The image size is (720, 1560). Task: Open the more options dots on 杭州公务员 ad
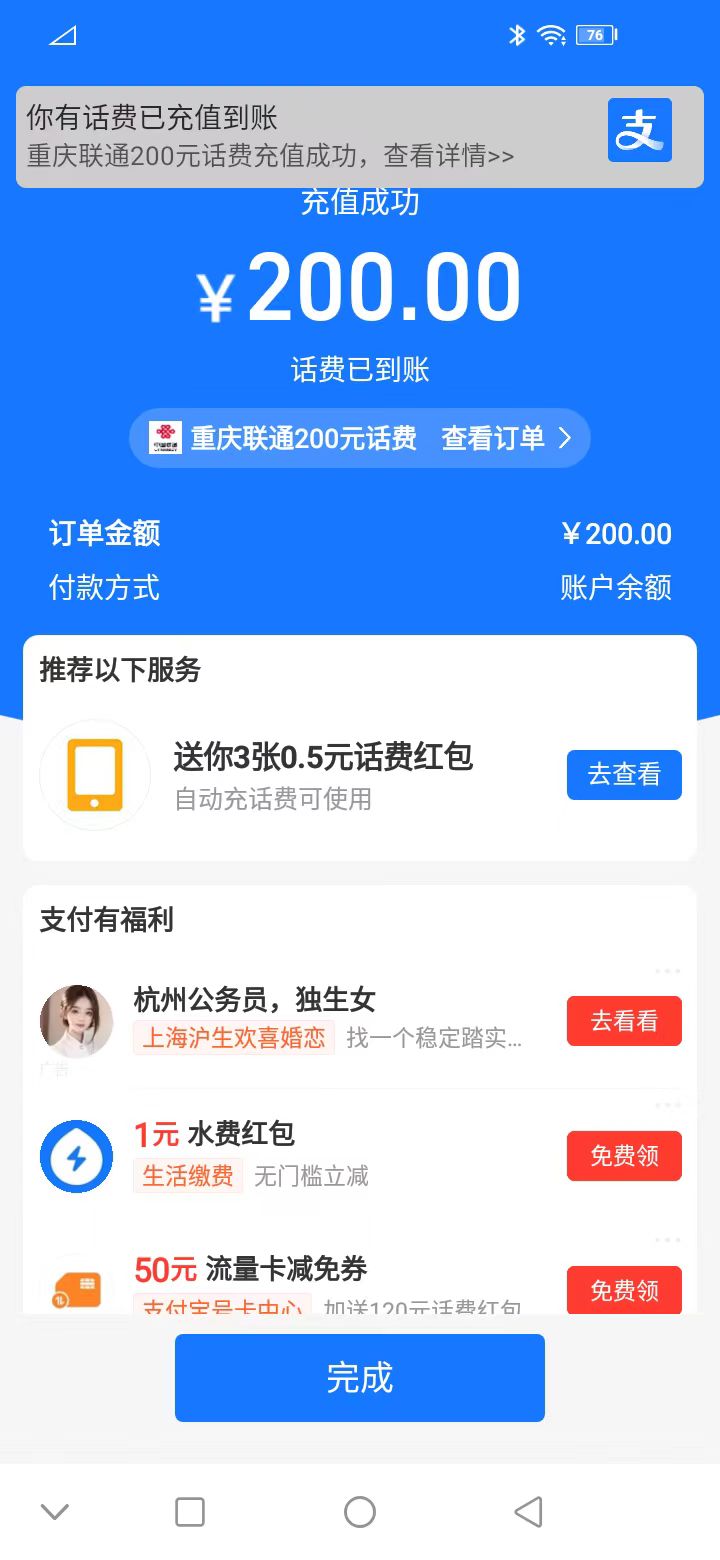tap(667, 971)
